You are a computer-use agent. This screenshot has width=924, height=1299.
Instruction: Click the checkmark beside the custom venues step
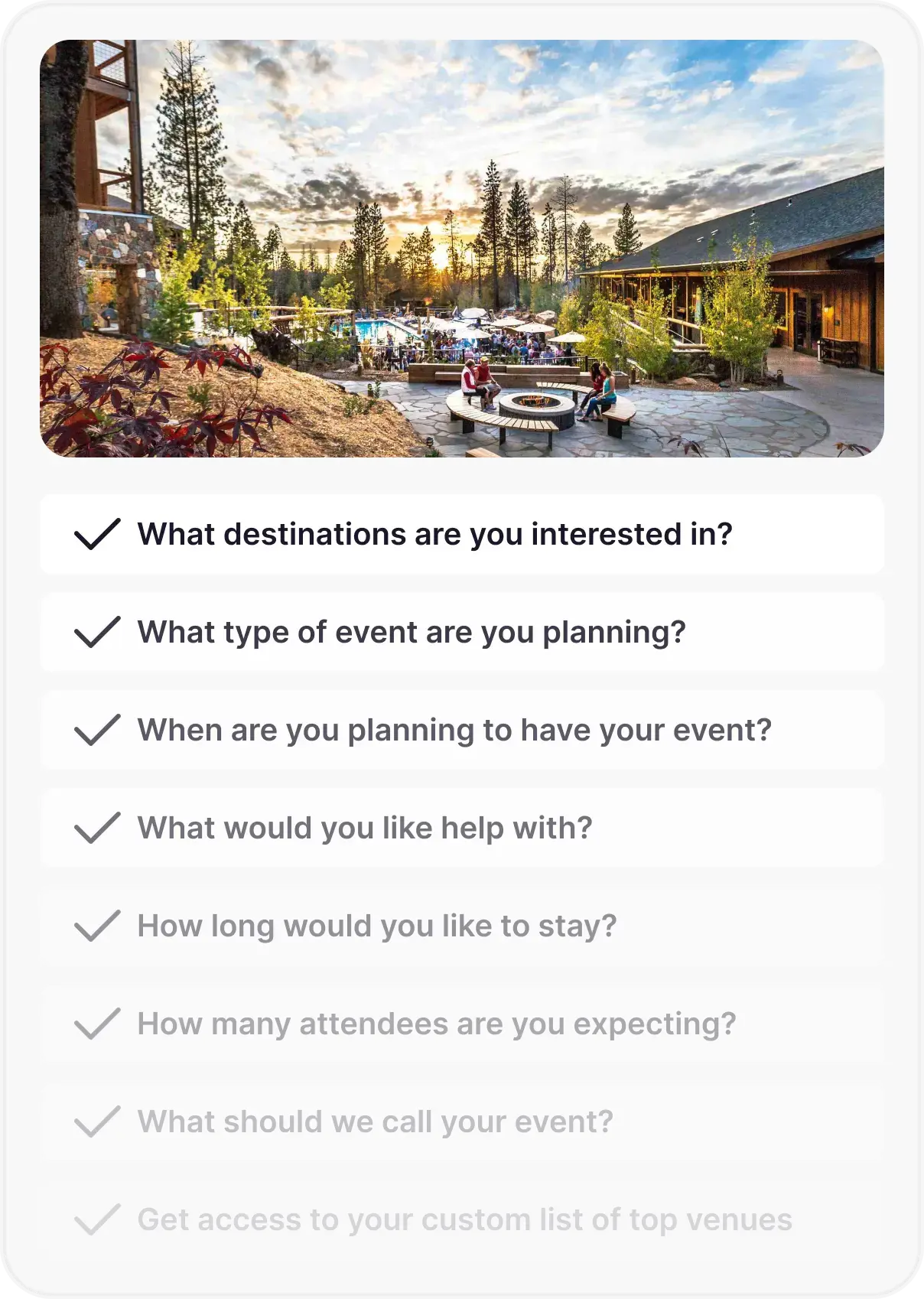98,1219
